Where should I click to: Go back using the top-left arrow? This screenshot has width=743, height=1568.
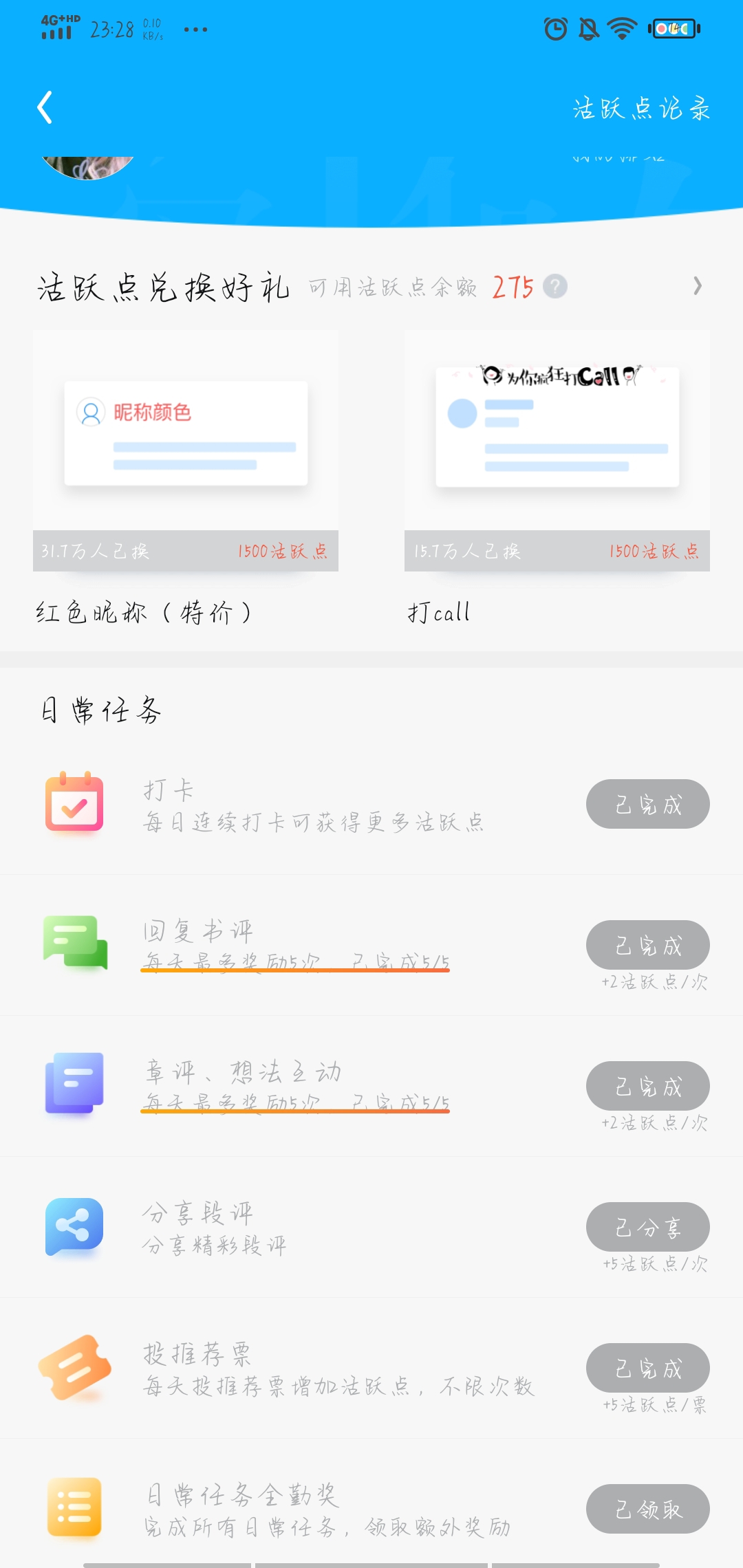[x=45, y=108]
